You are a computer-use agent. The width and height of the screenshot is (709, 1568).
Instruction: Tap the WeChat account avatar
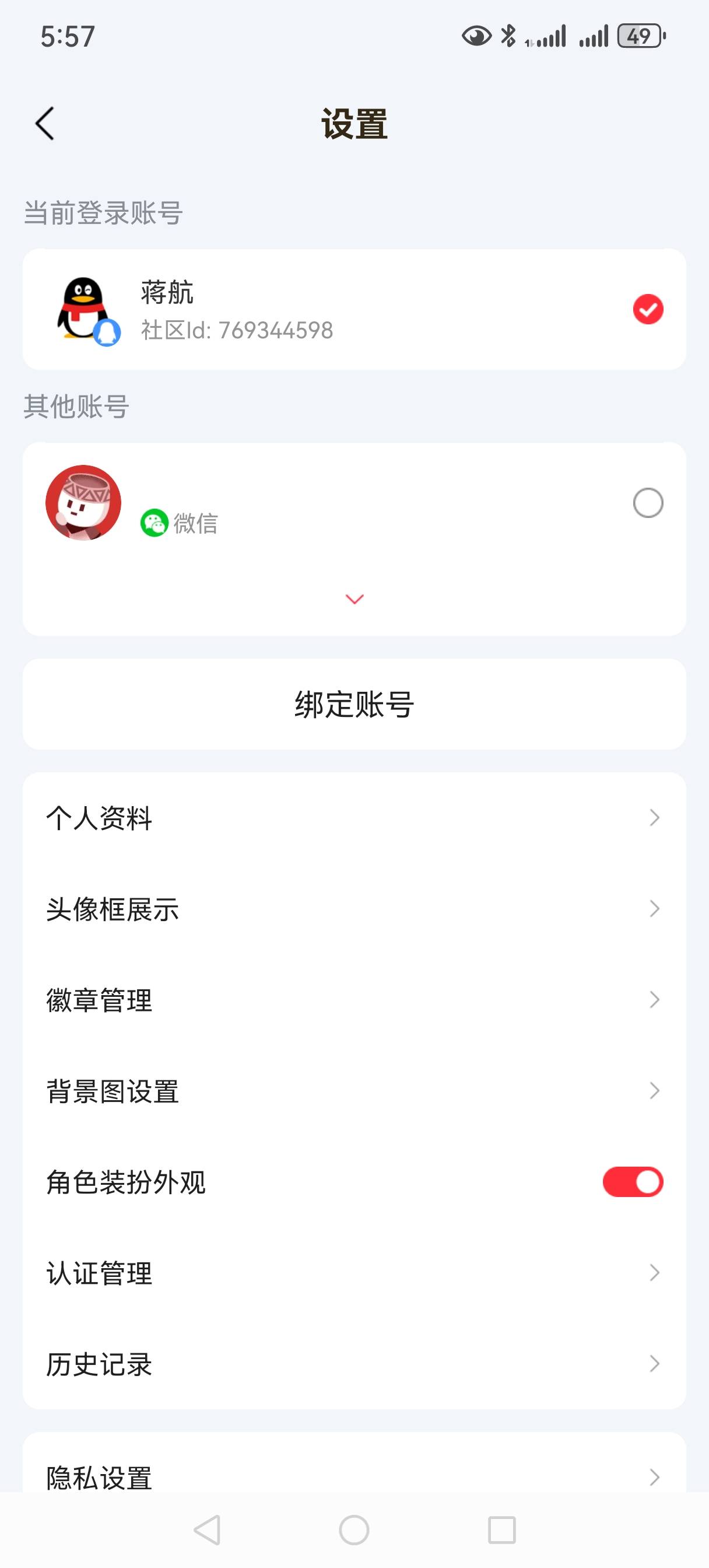point(83,503)
